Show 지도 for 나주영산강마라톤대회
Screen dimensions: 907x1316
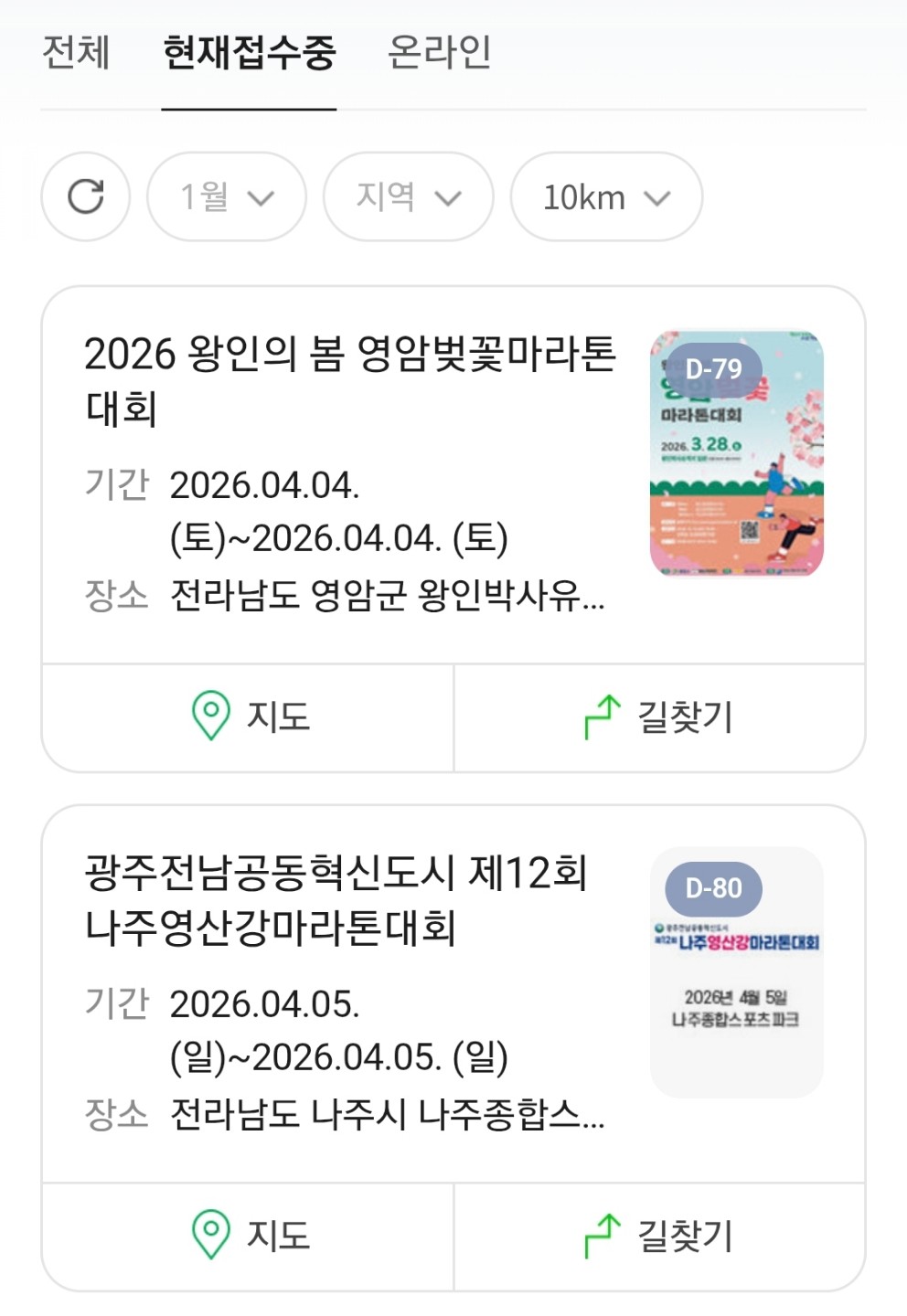249,1236
